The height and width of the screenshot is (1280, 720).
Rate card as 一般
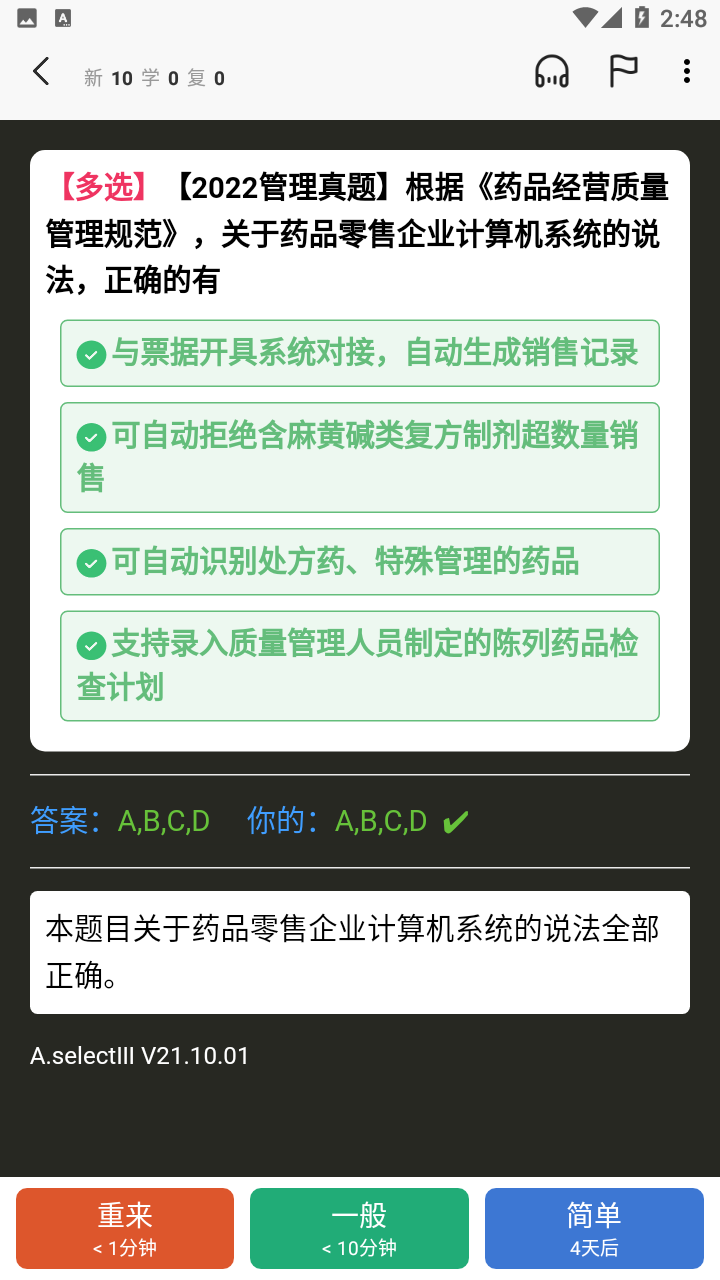tap(359, 1228)
